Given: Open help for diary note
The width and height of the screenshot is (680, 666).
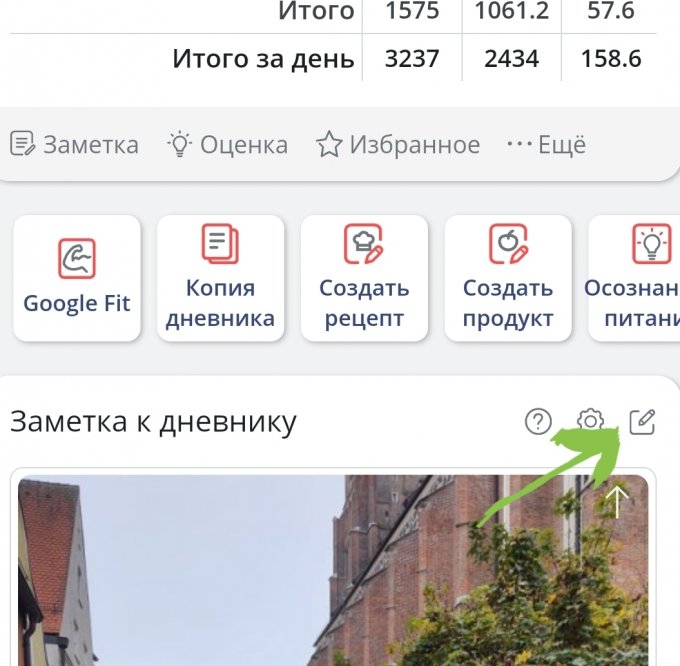Looking at the screenshot, I should [538, 422].
